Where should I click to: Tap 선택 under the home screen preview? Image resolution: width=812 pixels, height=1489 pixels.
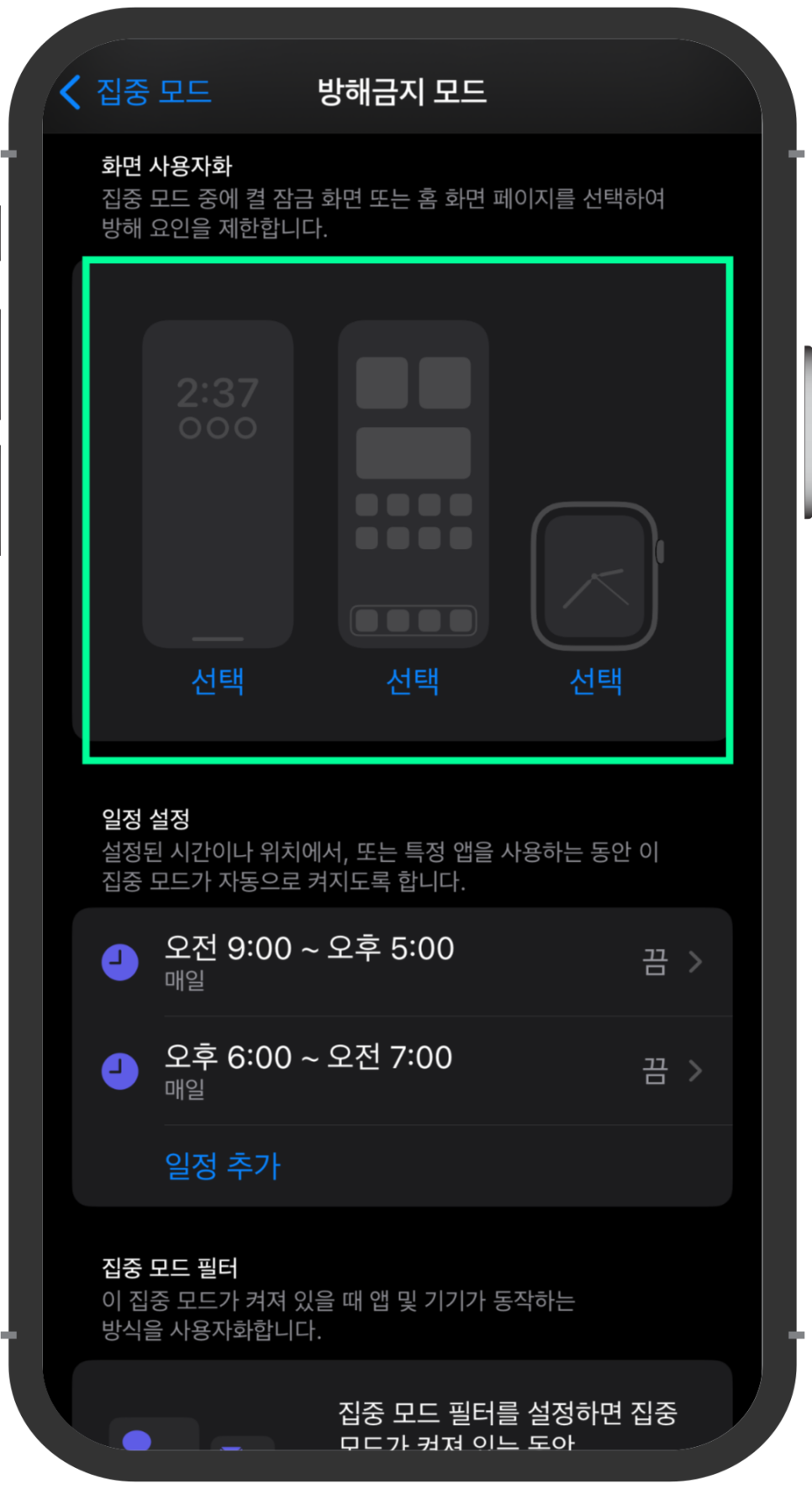coord(413,681)
